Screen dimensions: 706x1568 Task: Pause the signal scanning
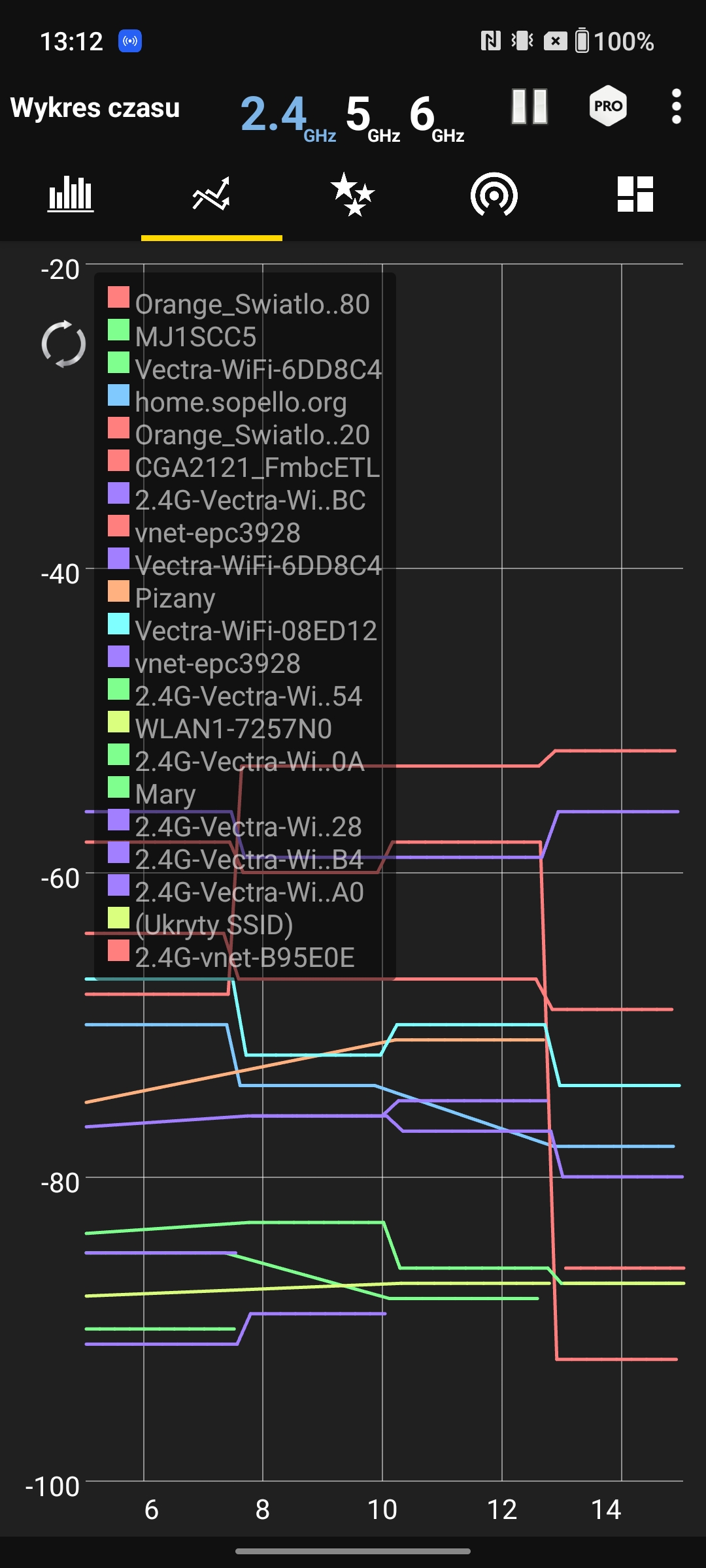[x=529, y=106]
